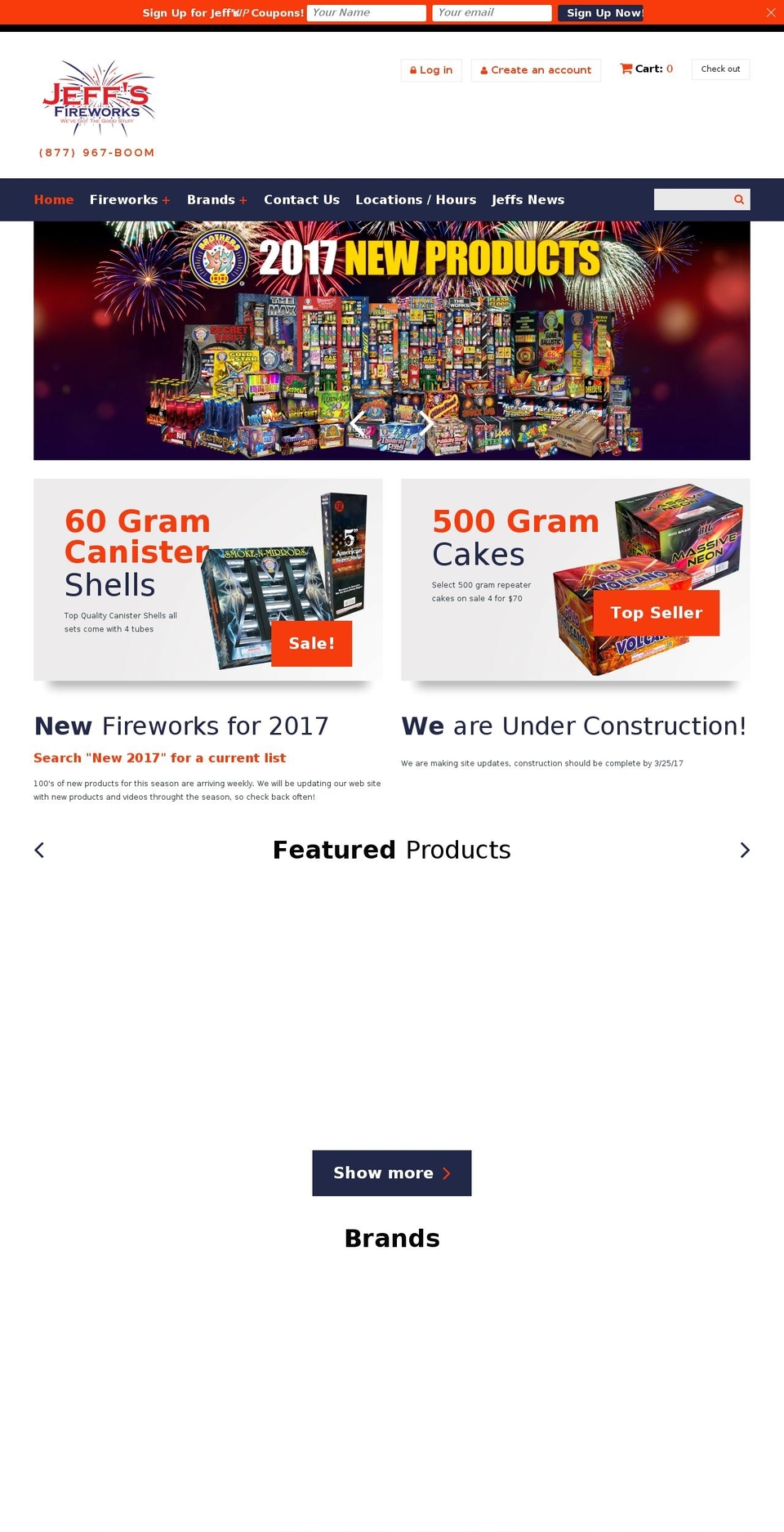The height and width of the screenshot is (1532, 784).
Task: Dismiss the VIP coupons banner with the X
Action: [x=771, y=12]
